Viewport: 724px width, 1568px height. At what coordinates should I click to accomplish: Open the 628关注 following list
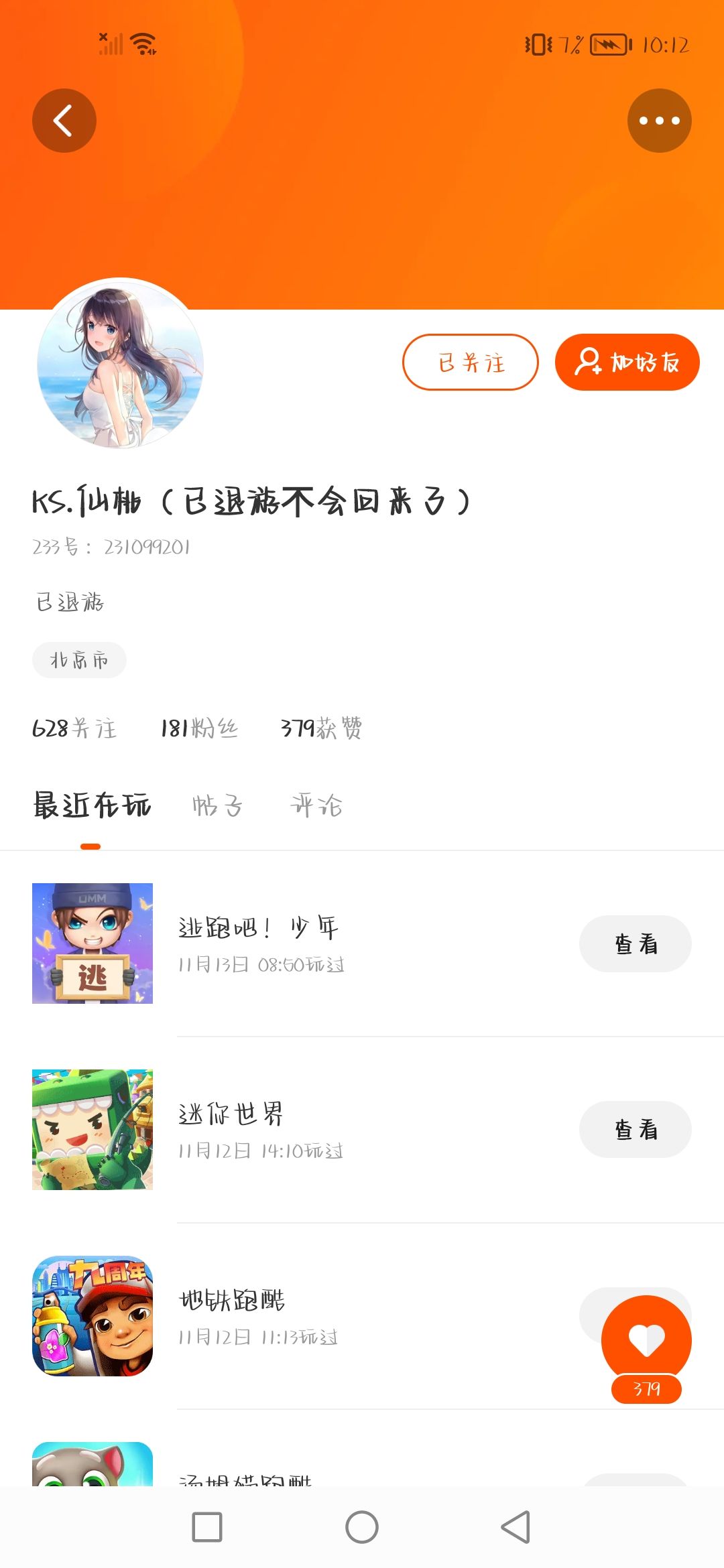tap(74, 728)
